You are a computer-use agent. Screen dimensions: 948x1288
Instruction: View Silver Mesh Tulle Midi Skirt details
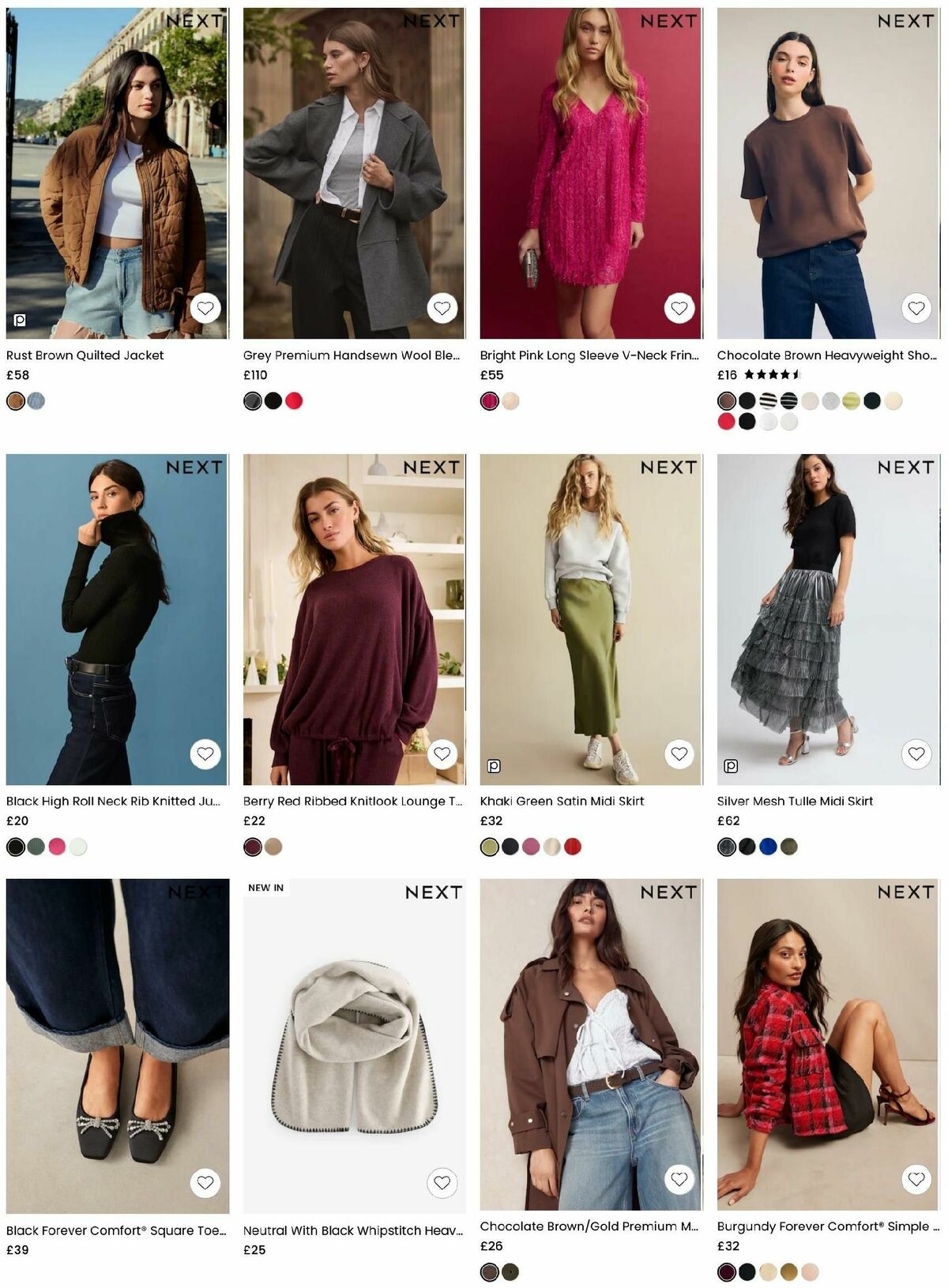pyautogui.click(x=794, y=800)
